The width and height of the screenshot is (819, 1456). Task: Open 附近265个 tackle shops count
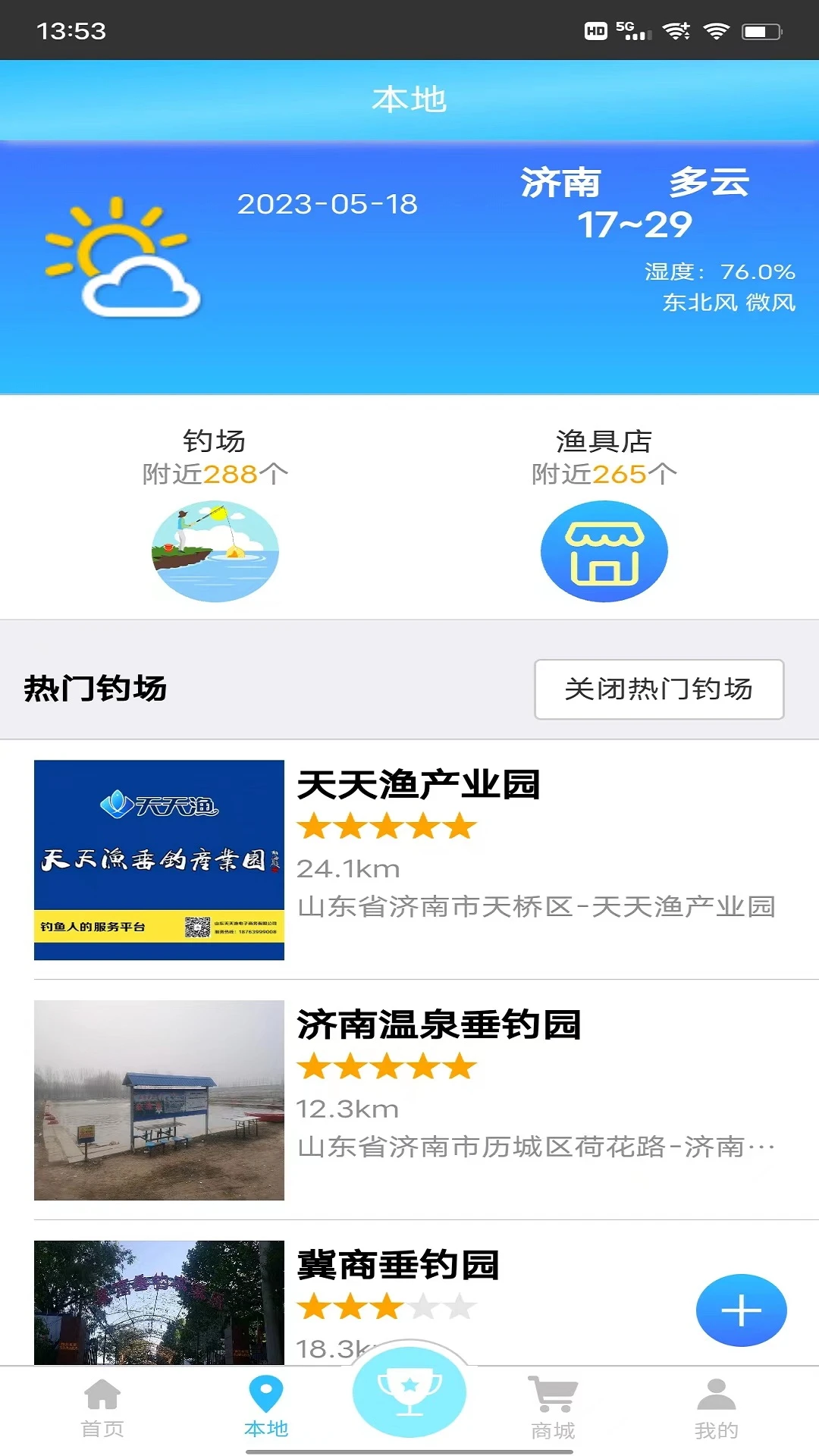604,472
